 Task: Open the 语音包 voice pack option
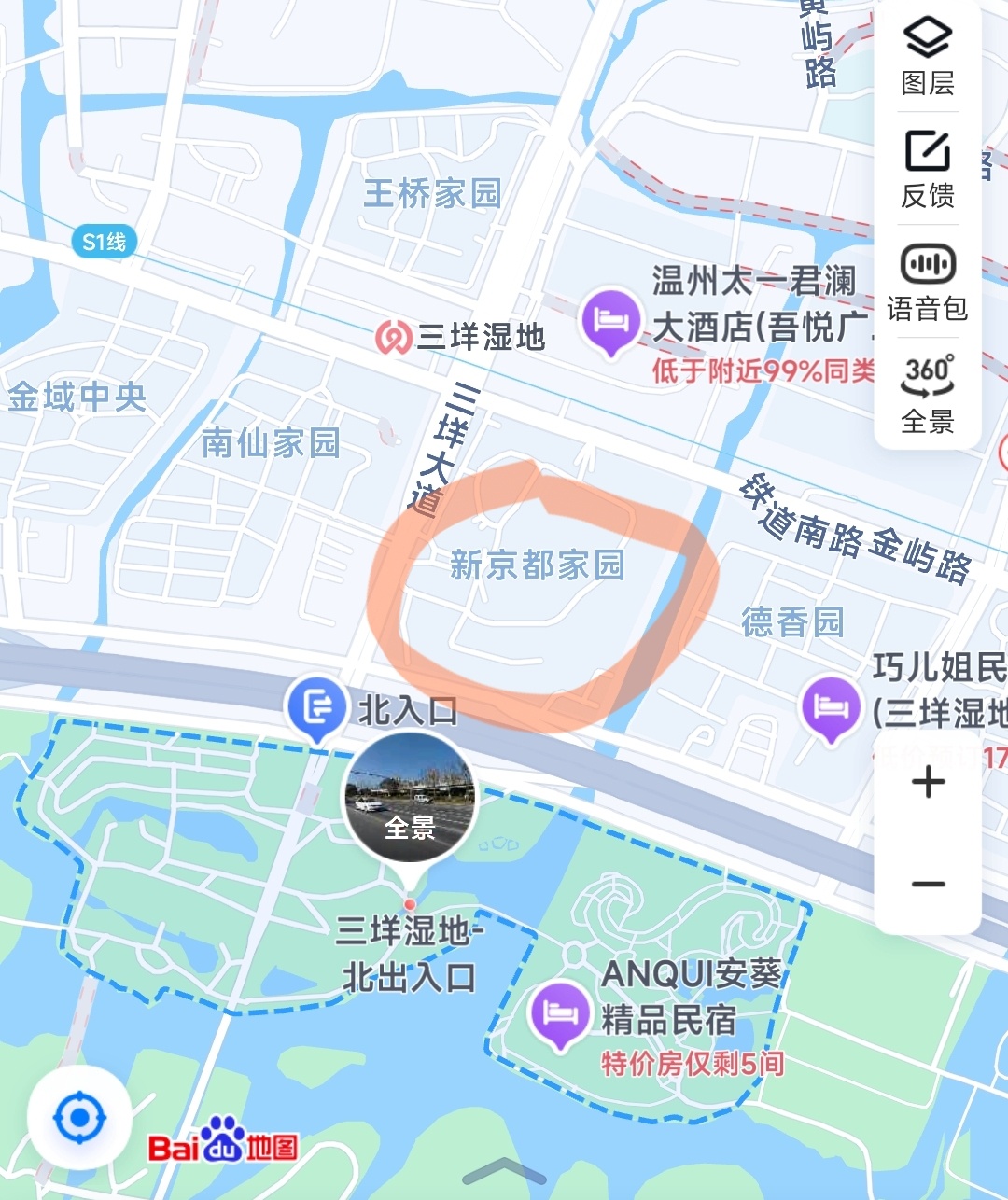[927, 282]
